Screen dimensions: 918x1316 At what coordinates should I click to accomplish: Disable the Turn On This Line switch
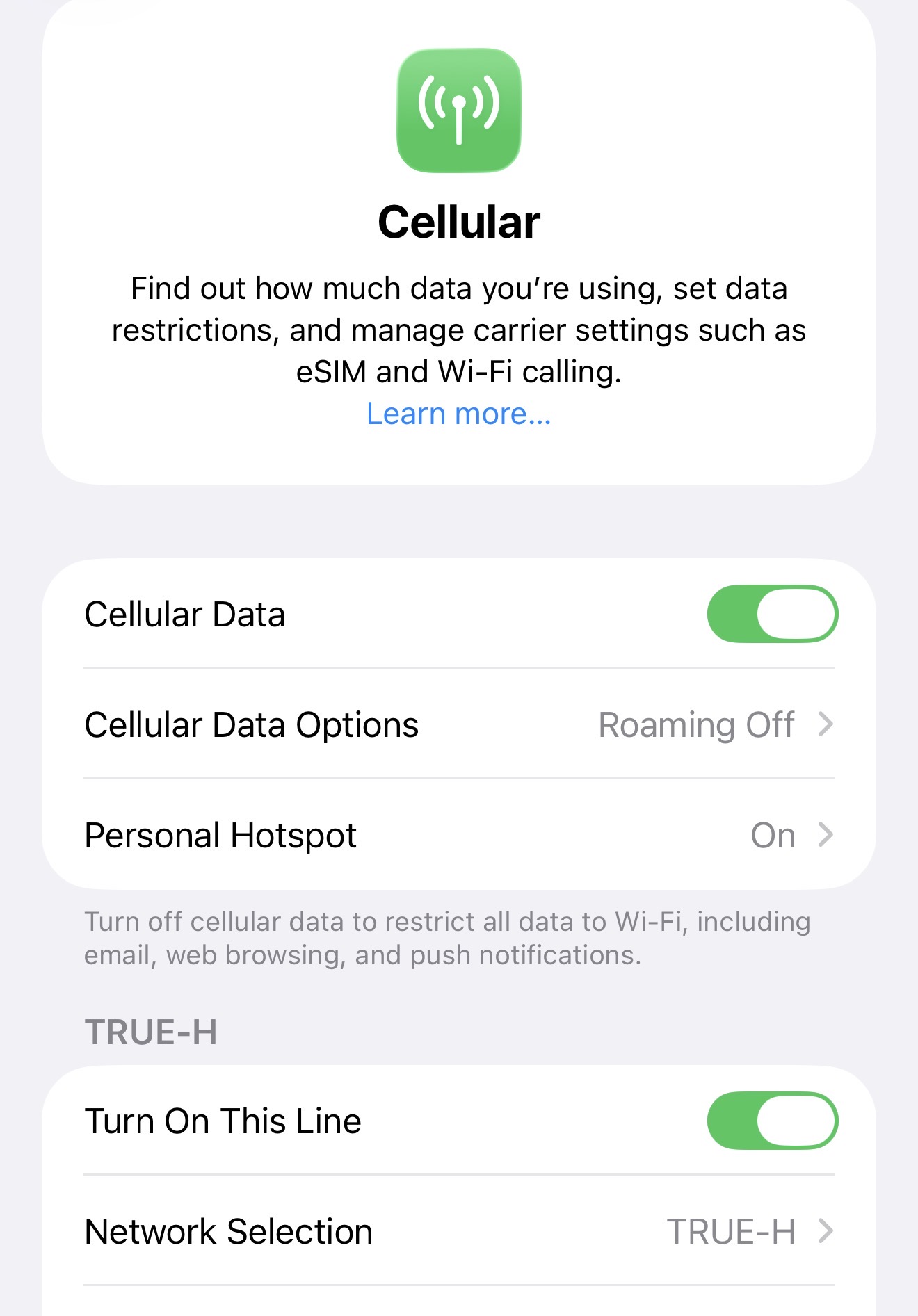pos(772,1121)
